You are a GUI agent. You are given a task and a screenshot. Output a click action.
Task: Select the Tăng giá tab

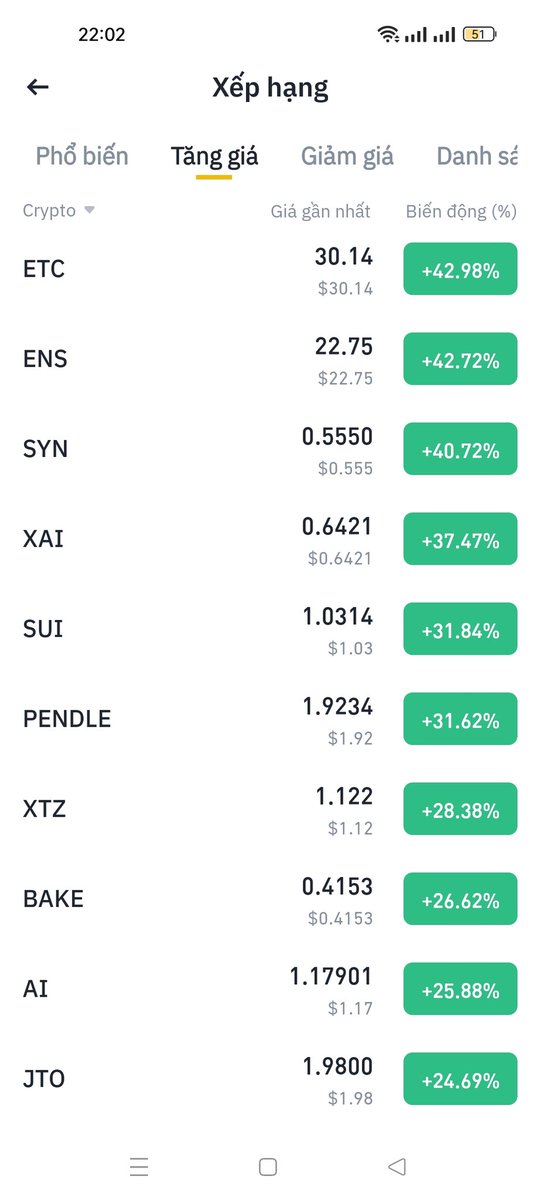(x=214, y=156)
